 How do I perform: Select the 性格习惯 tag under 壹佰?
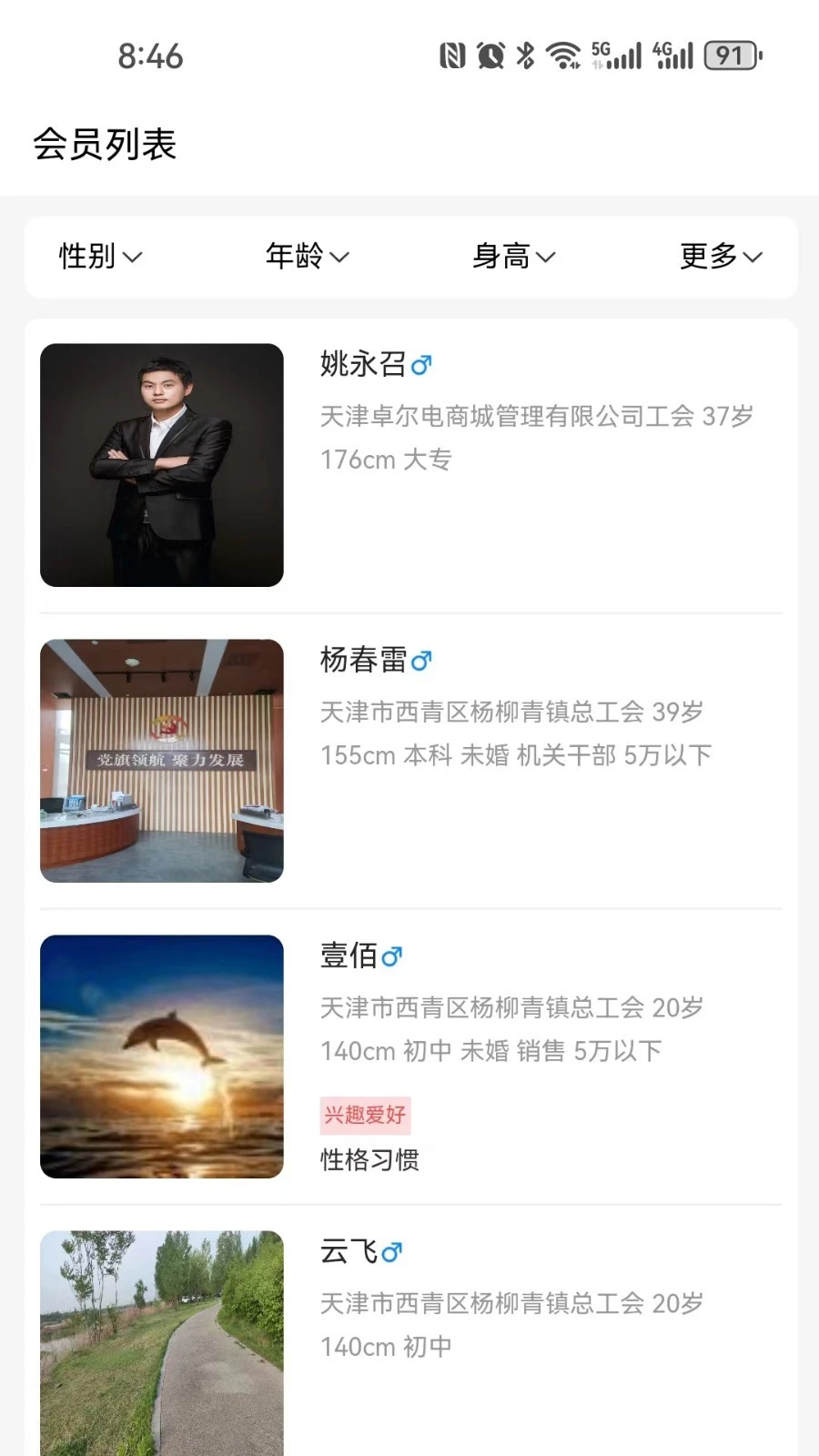click(368, 1158)
